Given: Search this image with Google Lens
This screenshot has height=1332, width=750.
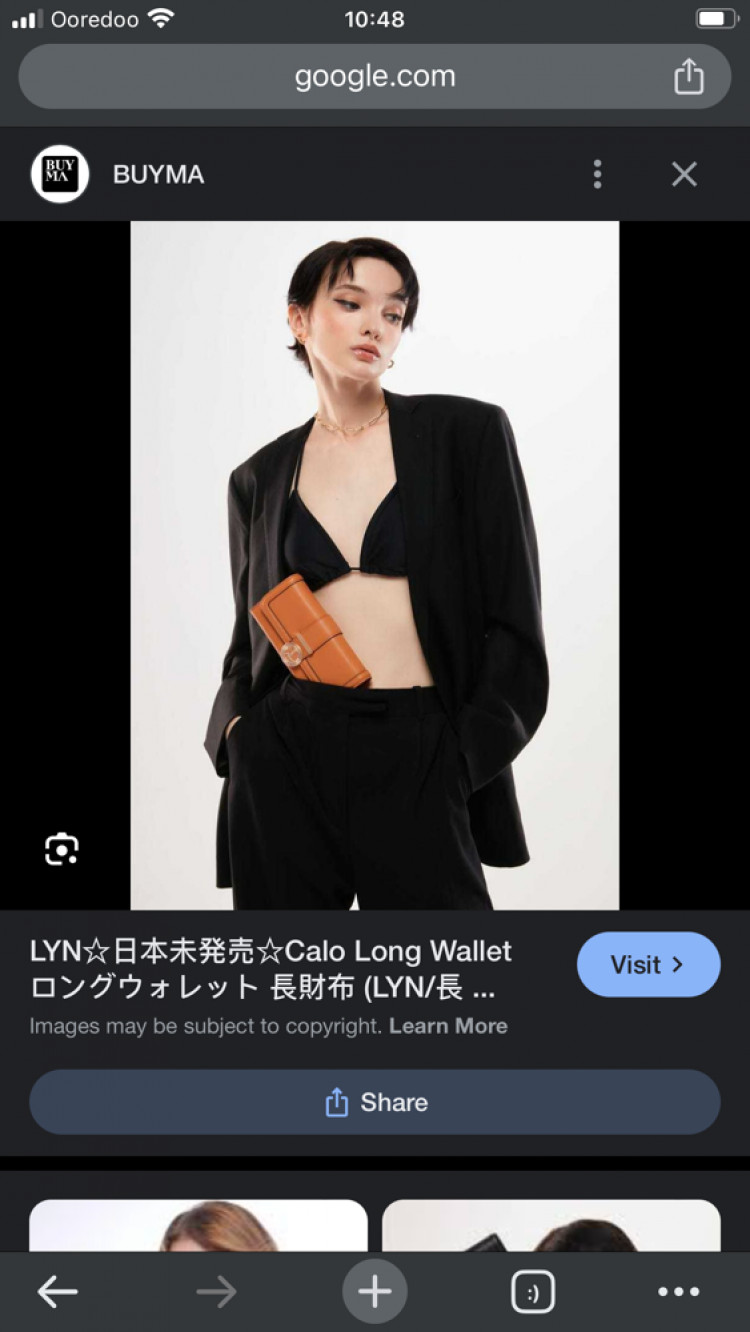Looking at the screenshot, I should click(x=61, y=849).
